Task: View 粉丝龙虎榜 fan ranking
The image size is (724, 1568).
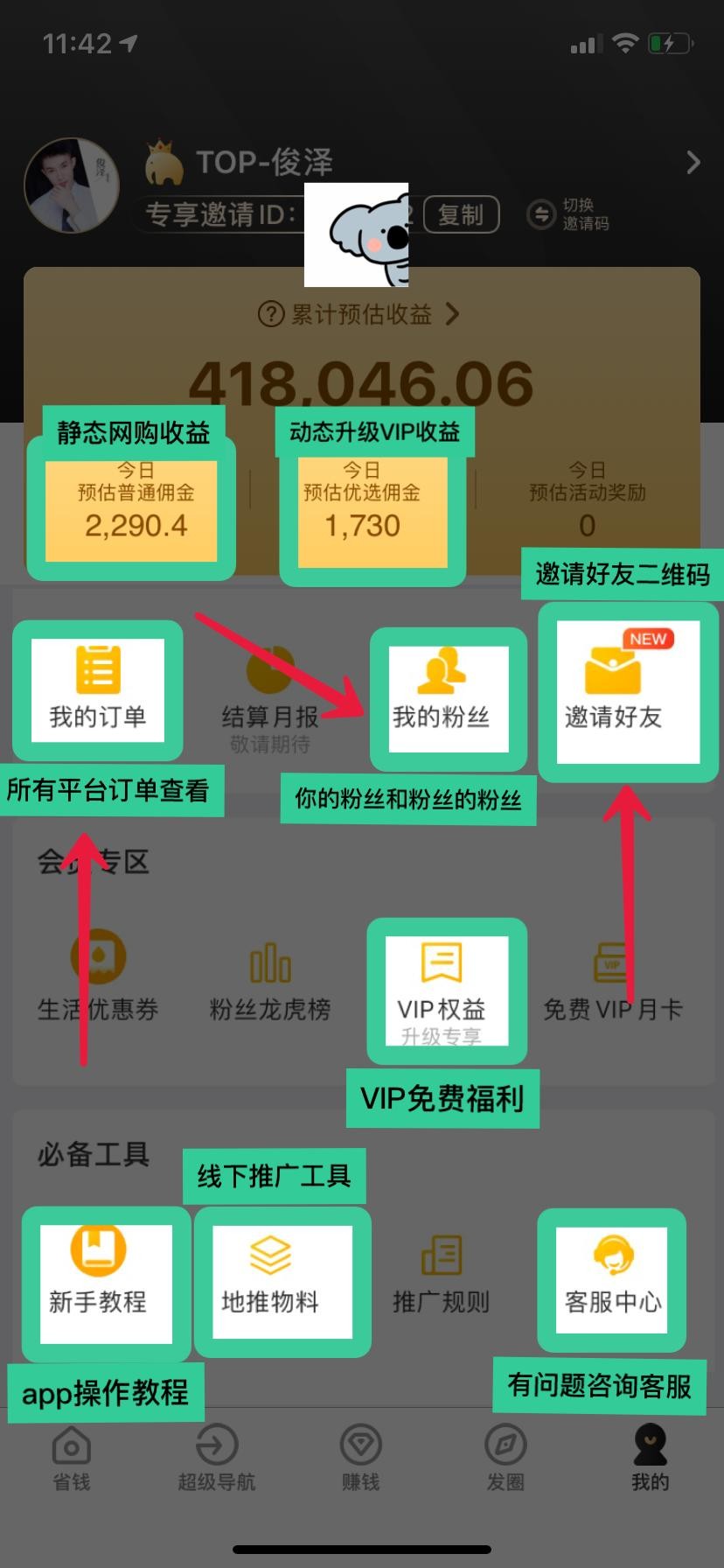Action: [270, 981]
